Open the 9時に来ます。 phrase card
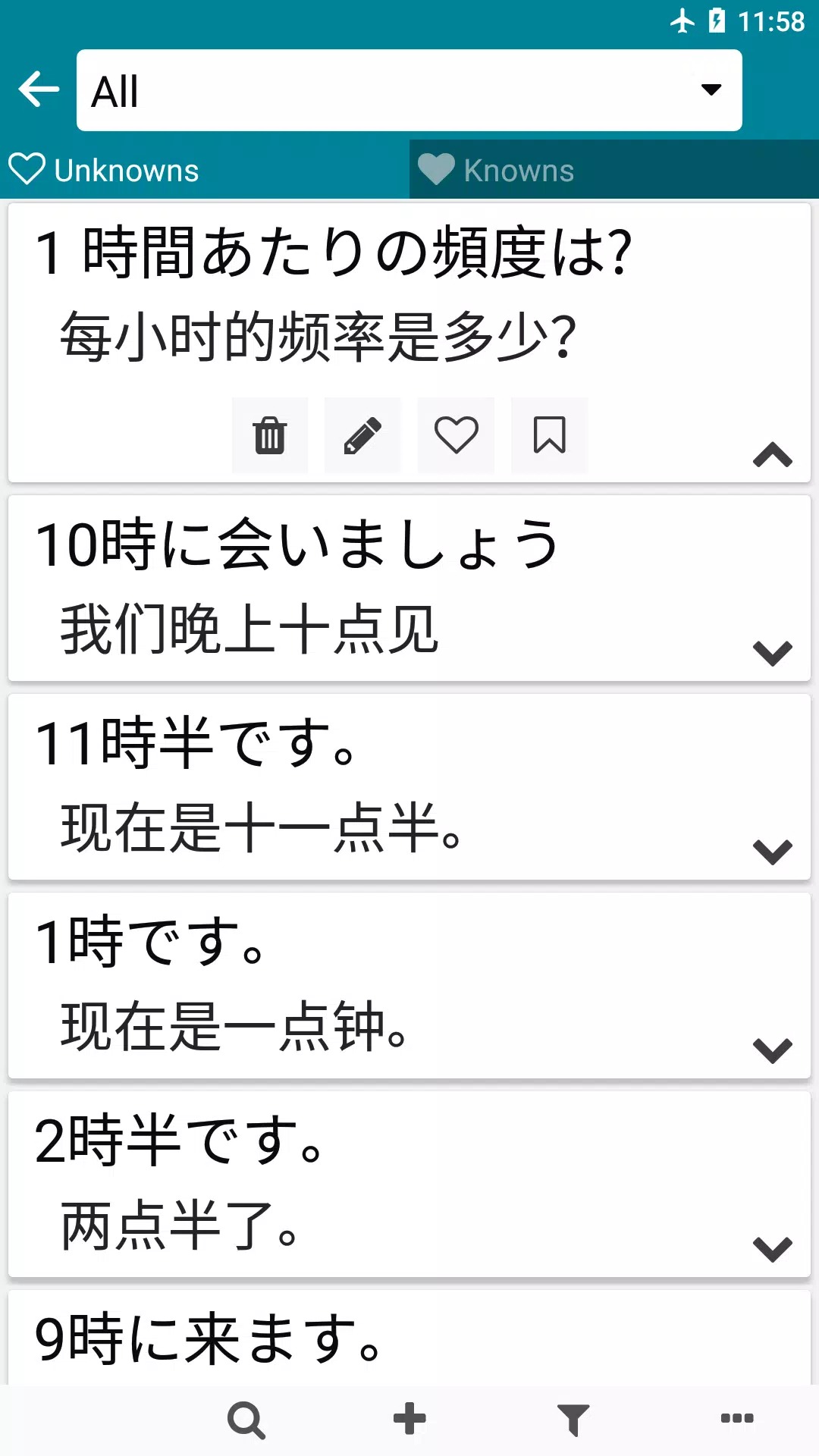This screenshot has height=1456, width=819. tap(409, 1339)
